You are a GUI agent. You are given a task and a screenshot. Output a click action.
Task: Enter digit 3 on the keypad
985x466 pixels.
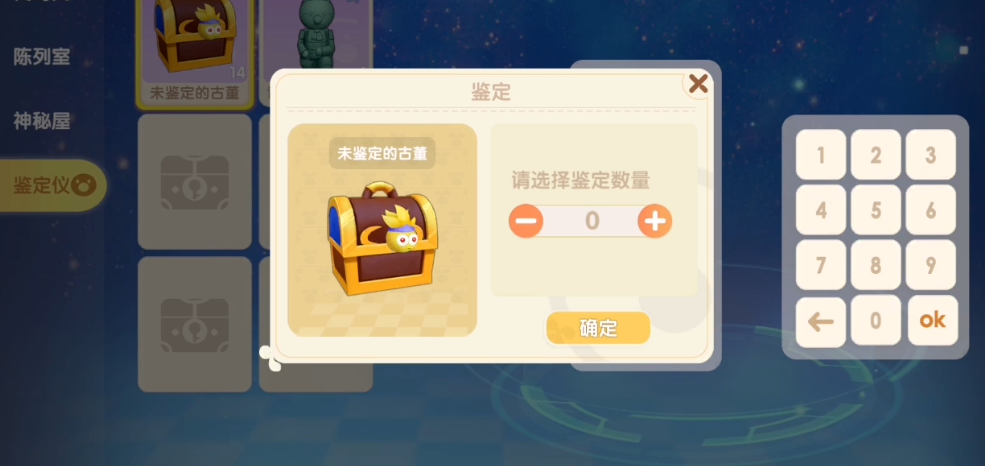point(931,155)
